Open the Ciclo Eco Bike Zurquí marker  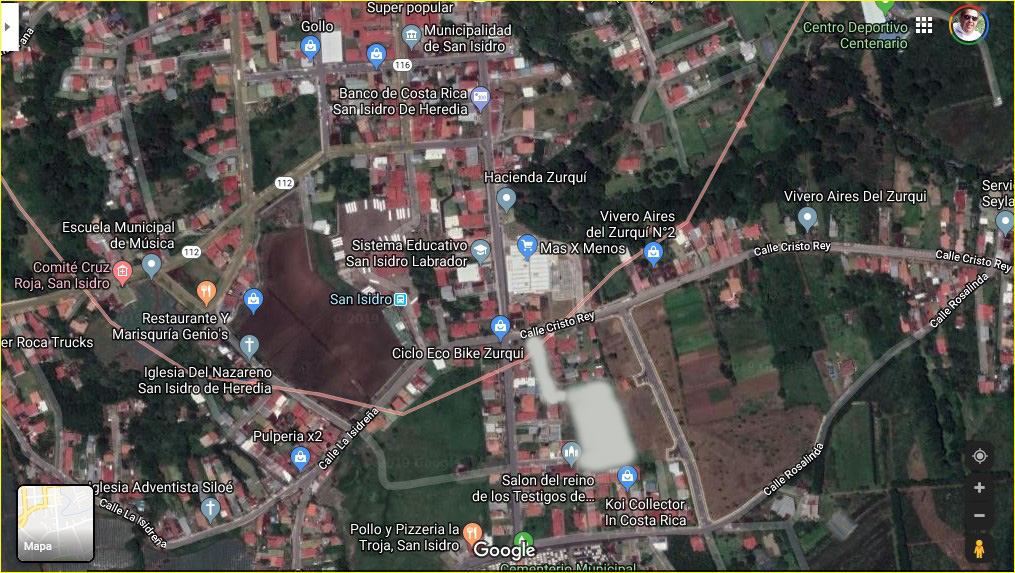pyautogui.click(x=500, y=327)
